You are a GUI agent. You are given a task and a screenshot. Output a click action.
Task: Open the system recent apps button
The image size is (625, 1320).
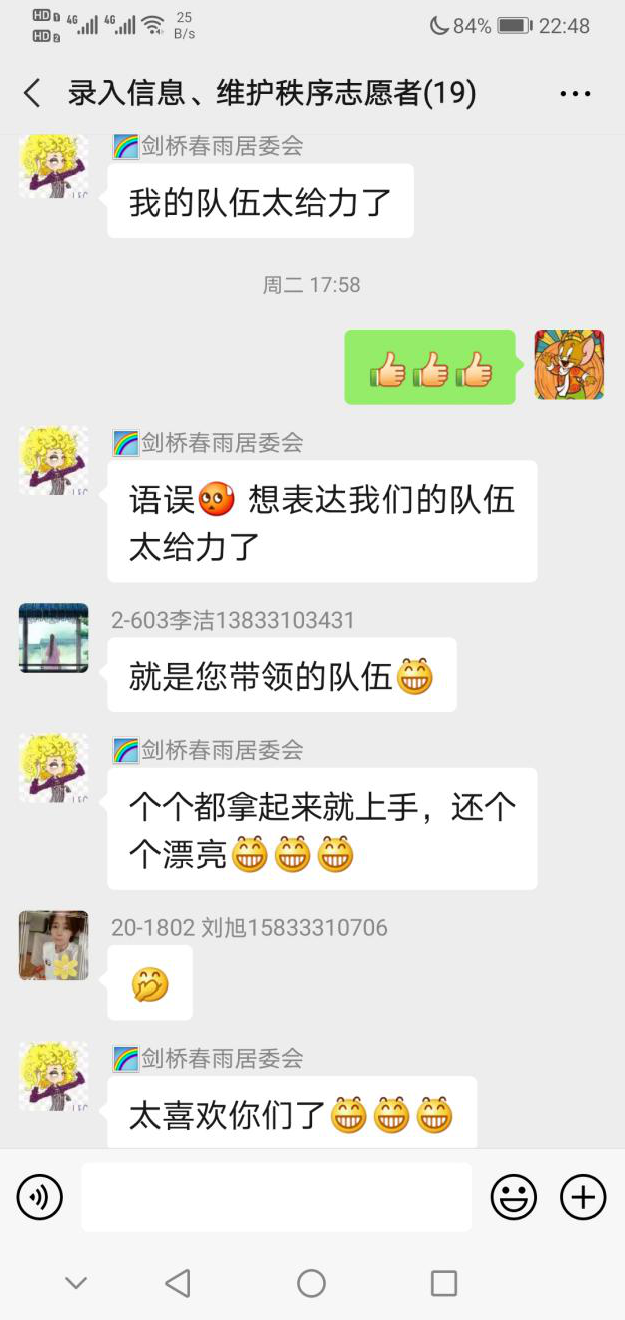443,1283
